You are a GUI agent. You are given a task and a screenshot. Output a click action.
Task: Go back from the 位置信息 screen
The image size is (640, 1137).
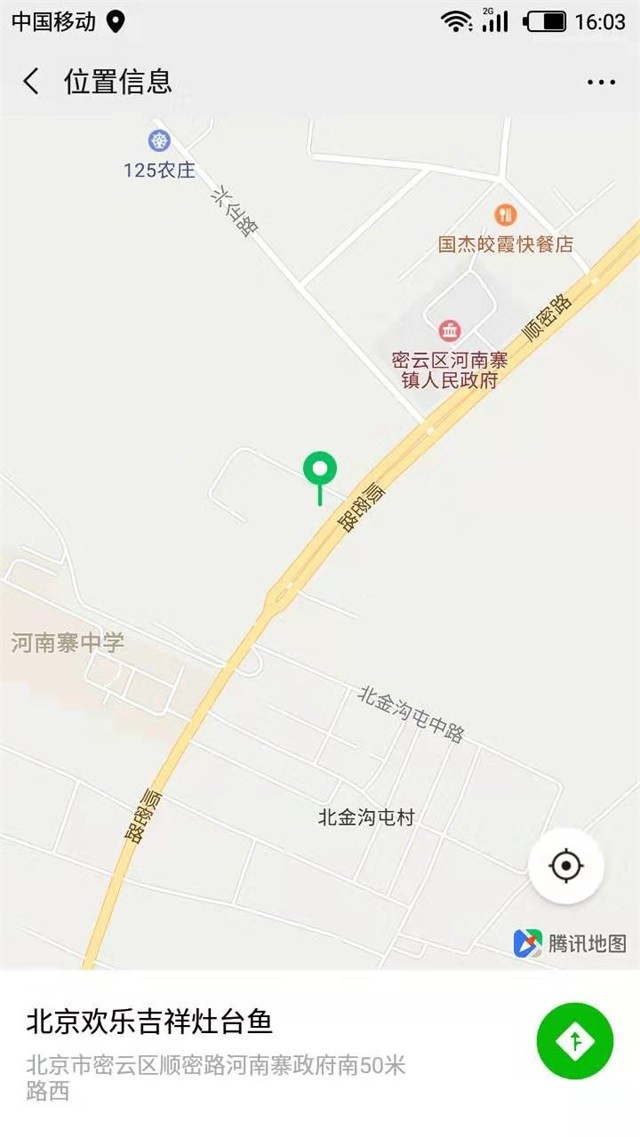[31, 81]
